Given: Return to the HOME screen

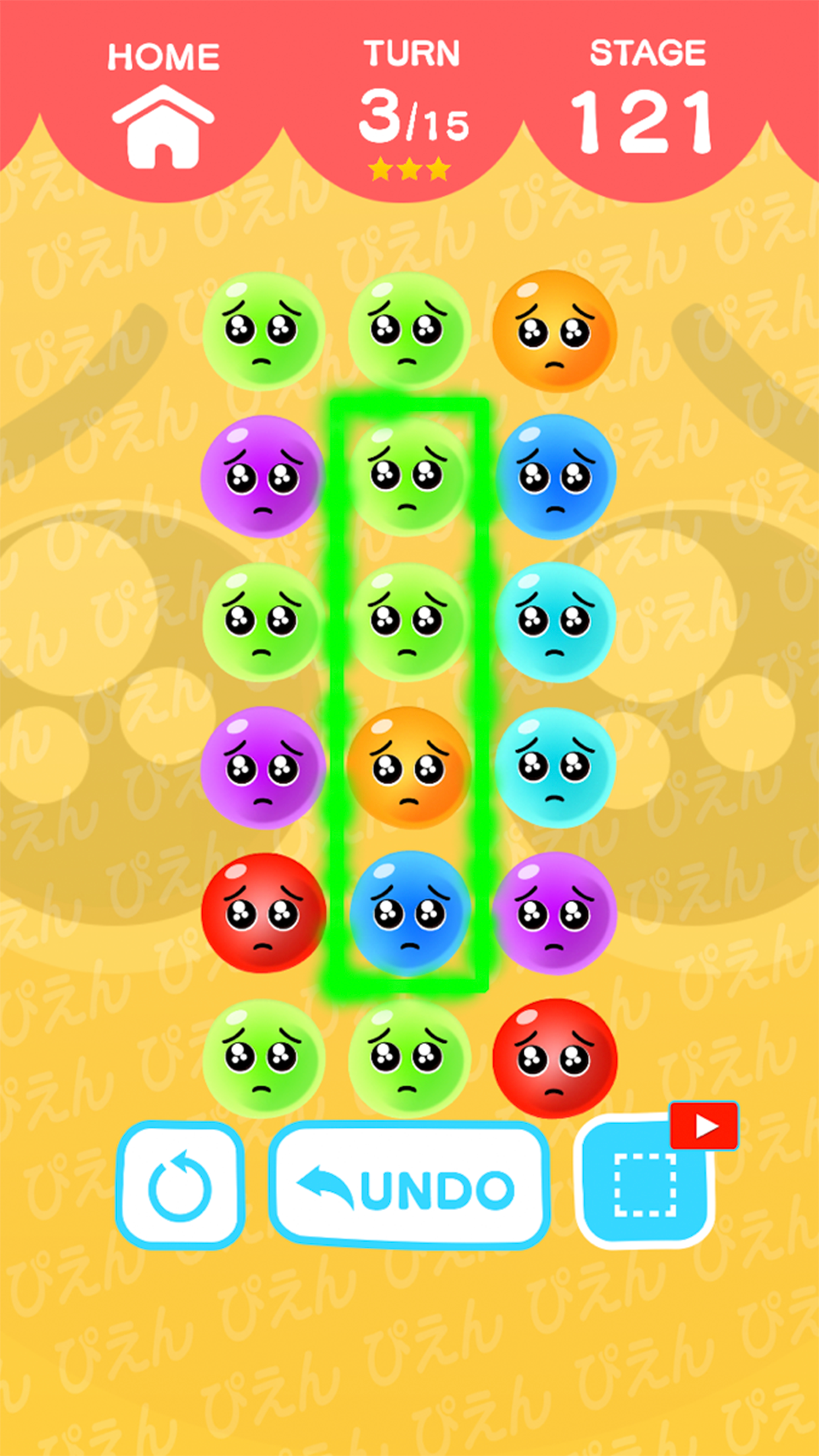Looking at the screenshot, I should [163, 106].
